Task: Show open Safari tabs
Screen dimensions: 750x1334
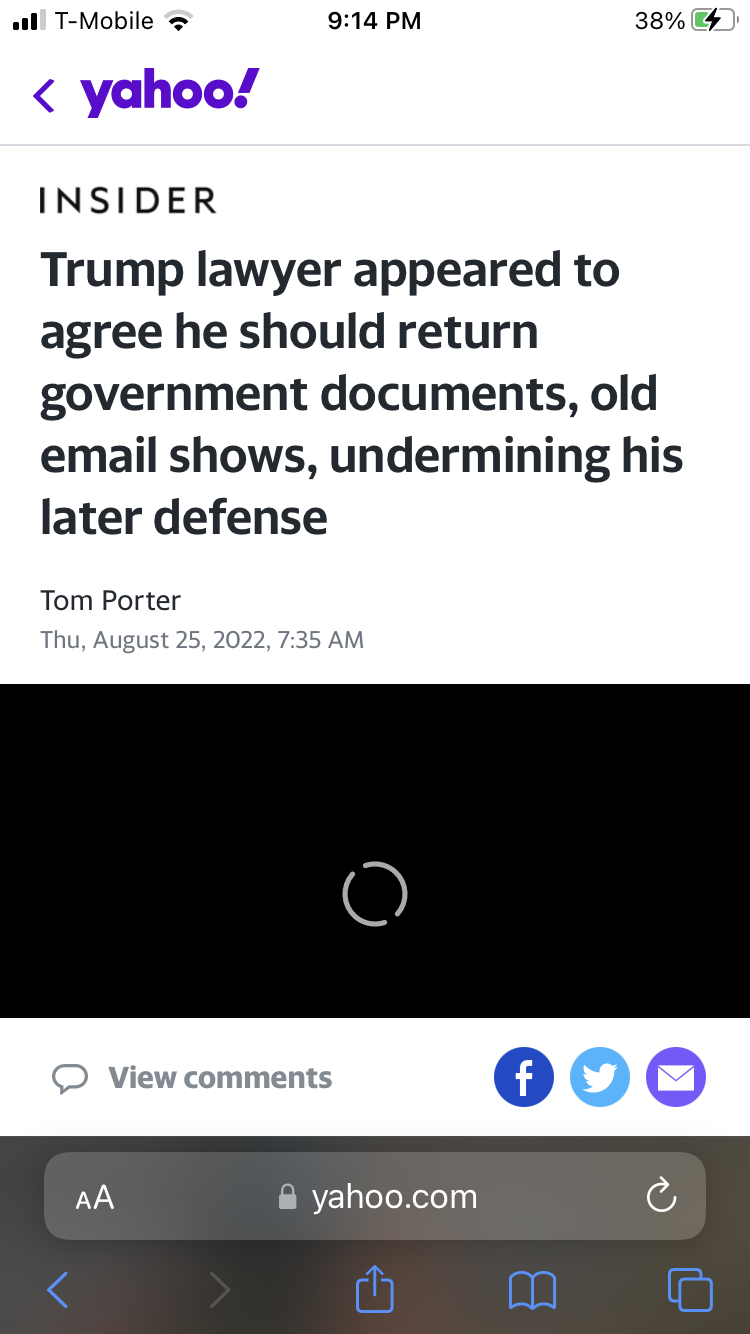Action: tap(690, 1290)
